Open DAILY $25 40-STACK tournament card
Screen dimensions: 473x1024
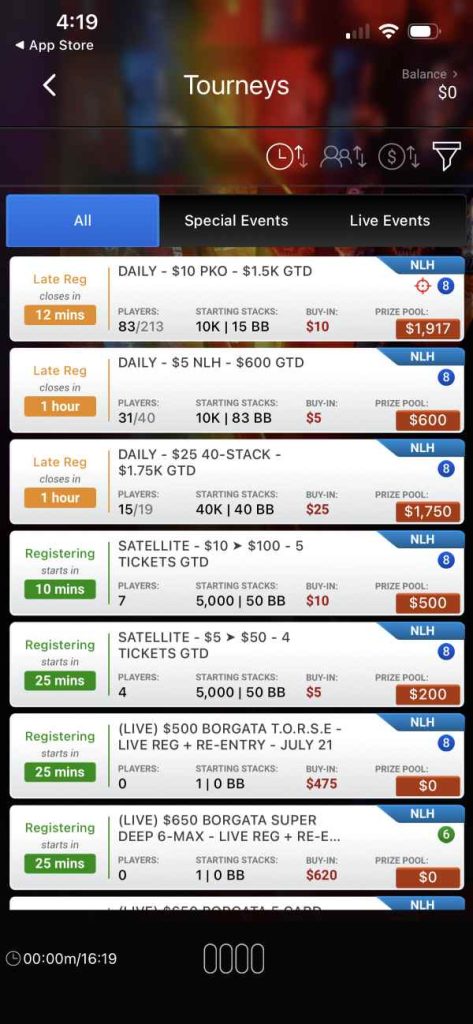pyautogui.click(x=236, y=481)
